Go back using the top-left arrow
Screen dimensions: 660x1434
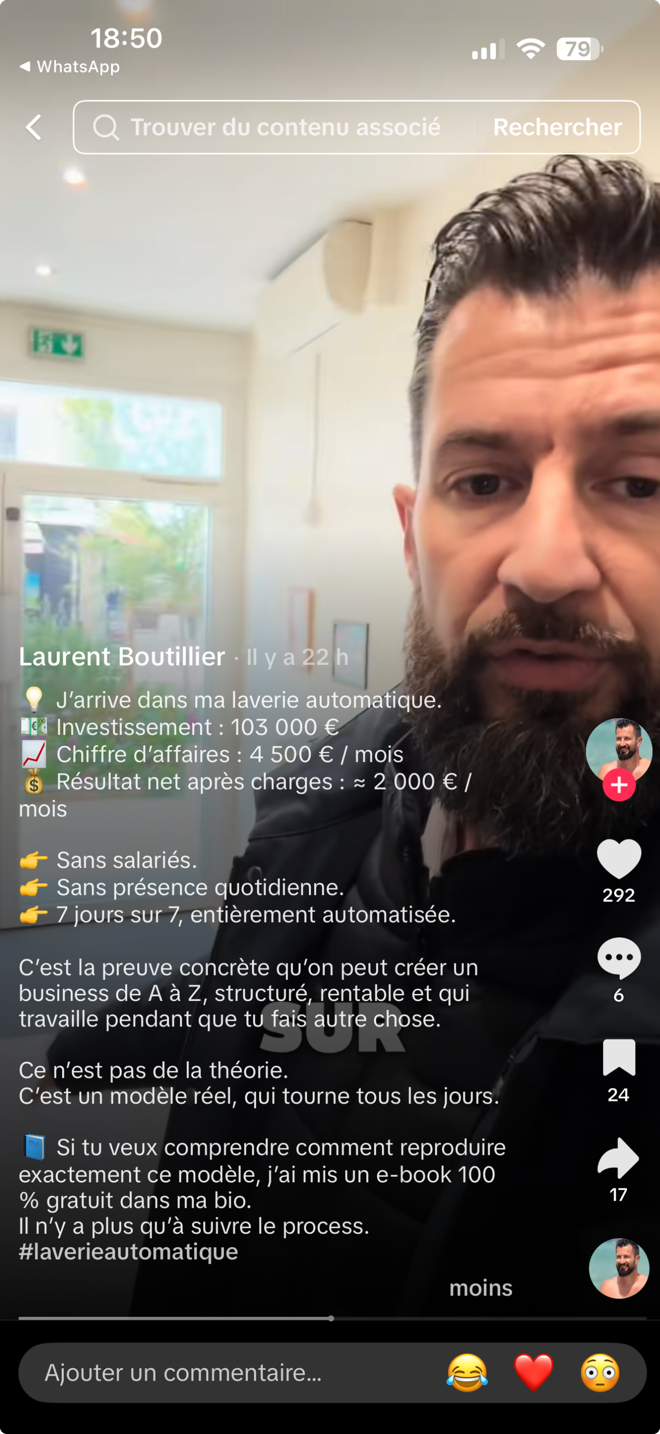(34, 127)
